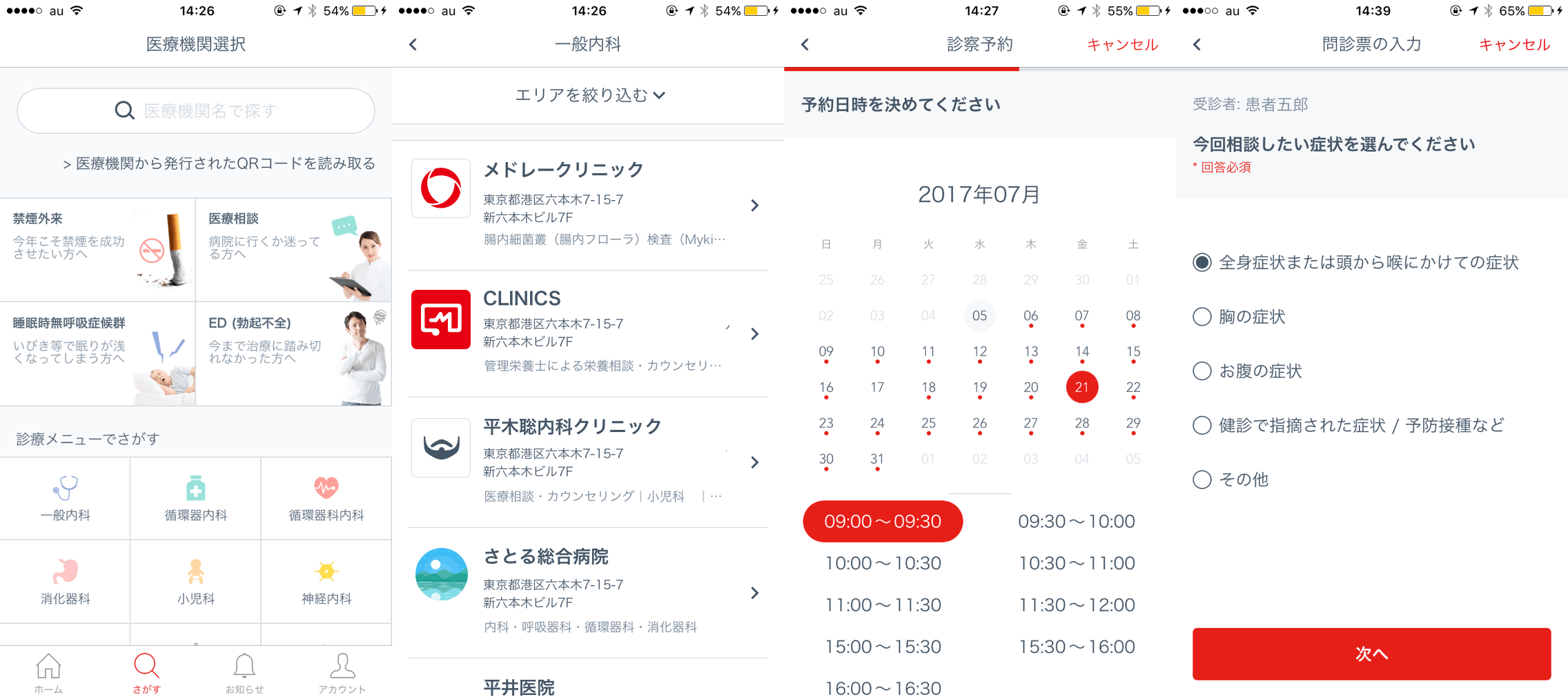Select the お腹の症状 radio option

[x=1202, y=371]
